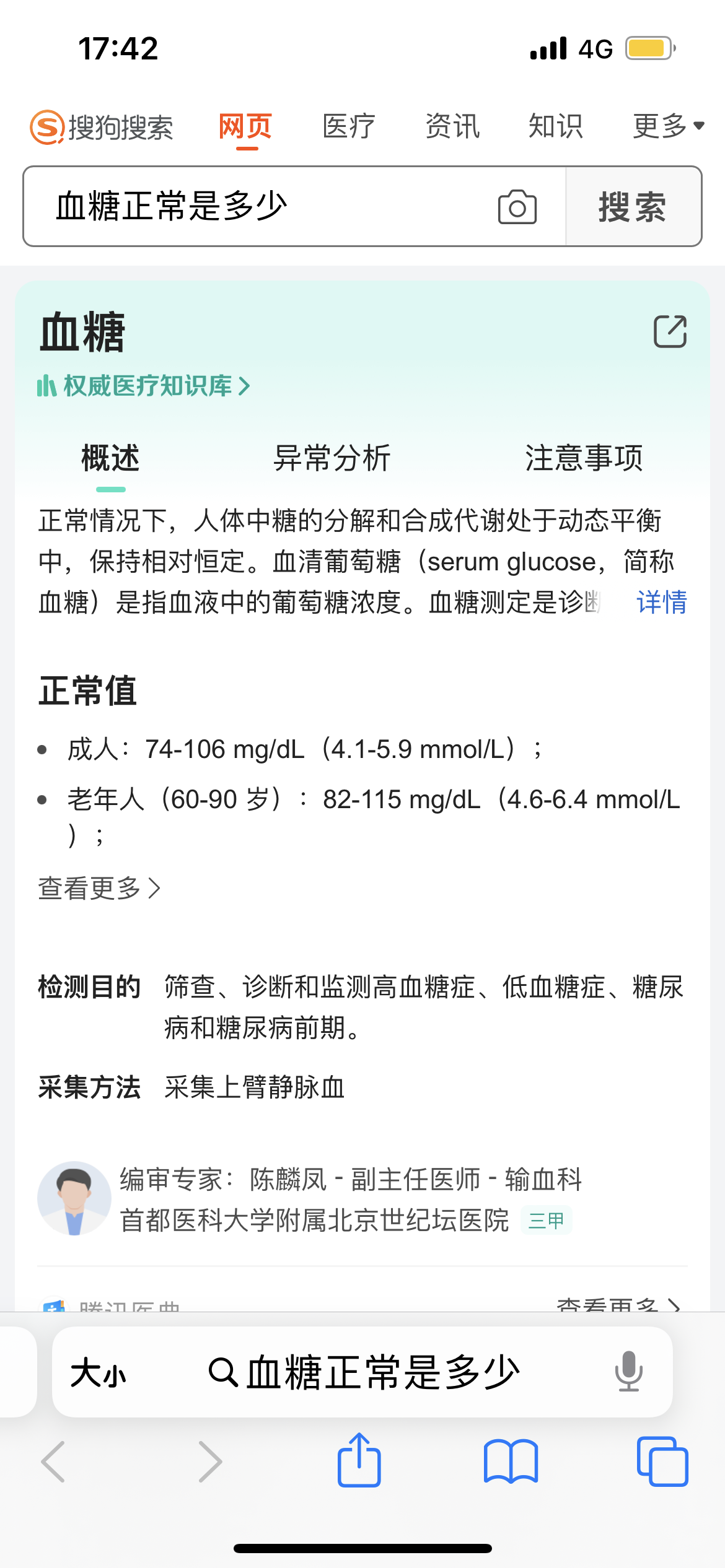Open 详情 for the overview text
The image size is (725, 1568).
point(662,602)
